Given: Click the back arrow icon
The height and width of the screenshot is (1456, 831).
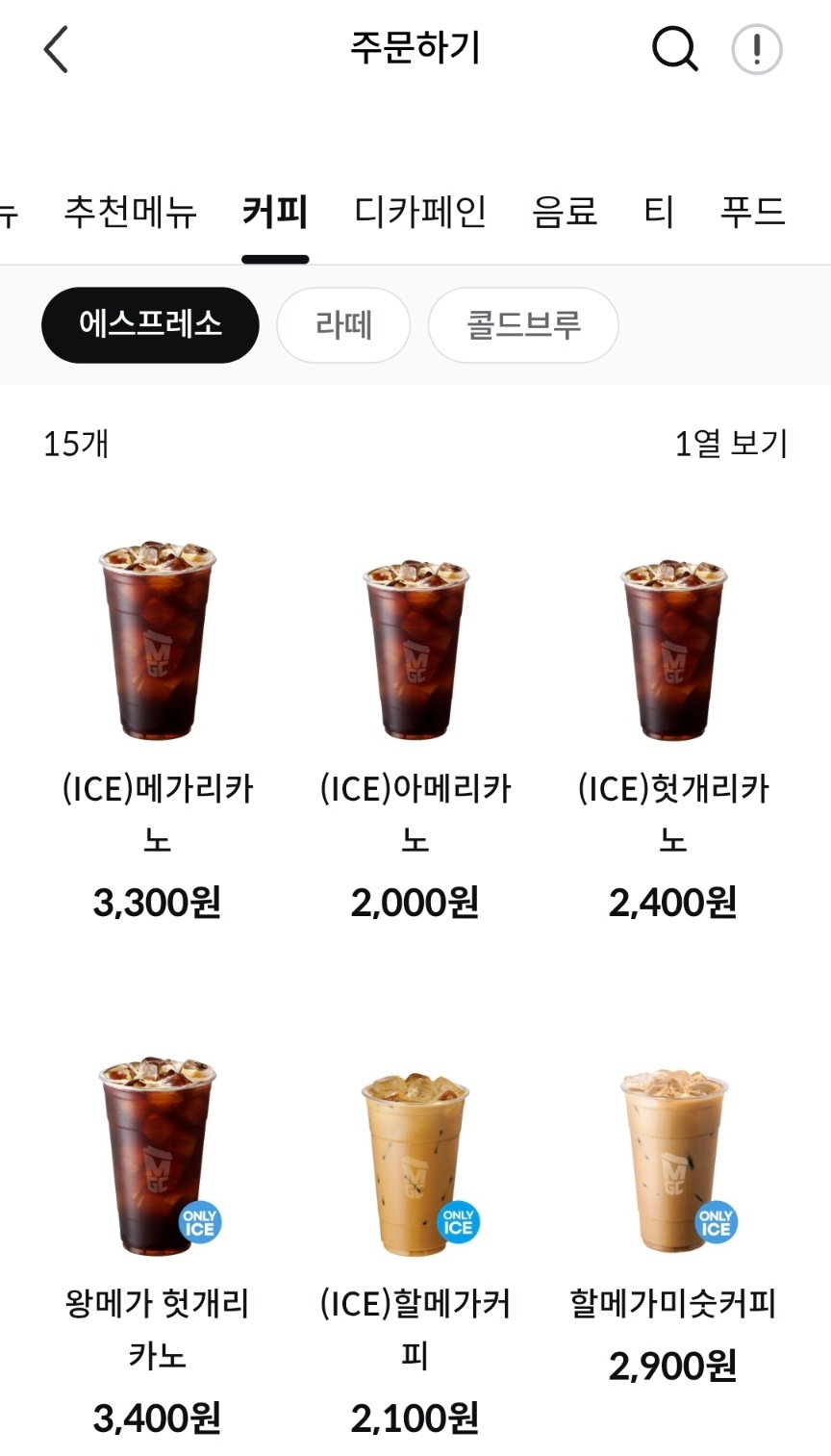Looking at the screenshot, I should point(57,49).
